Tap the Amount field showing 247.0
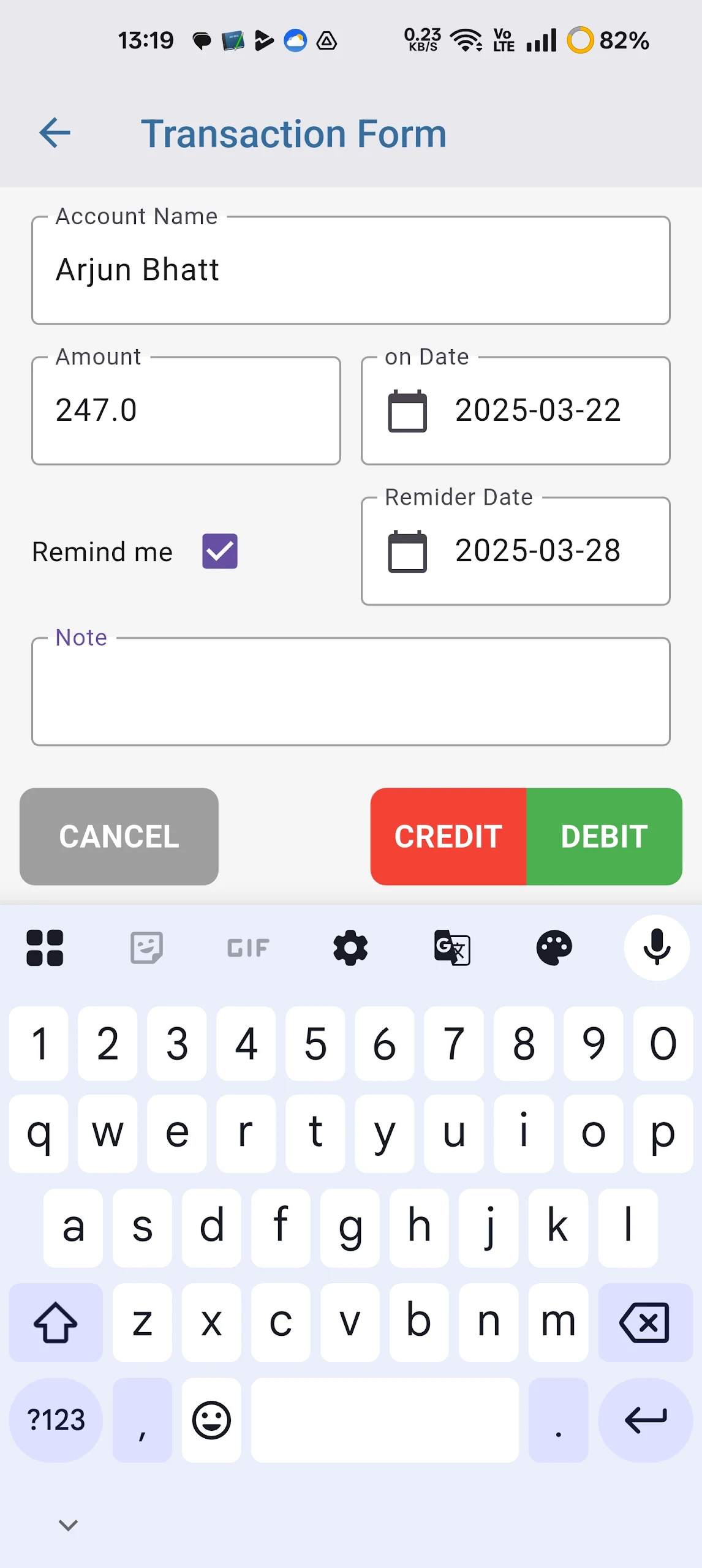The width and height of the screenshot is (702, 1568). coord(186,410)
